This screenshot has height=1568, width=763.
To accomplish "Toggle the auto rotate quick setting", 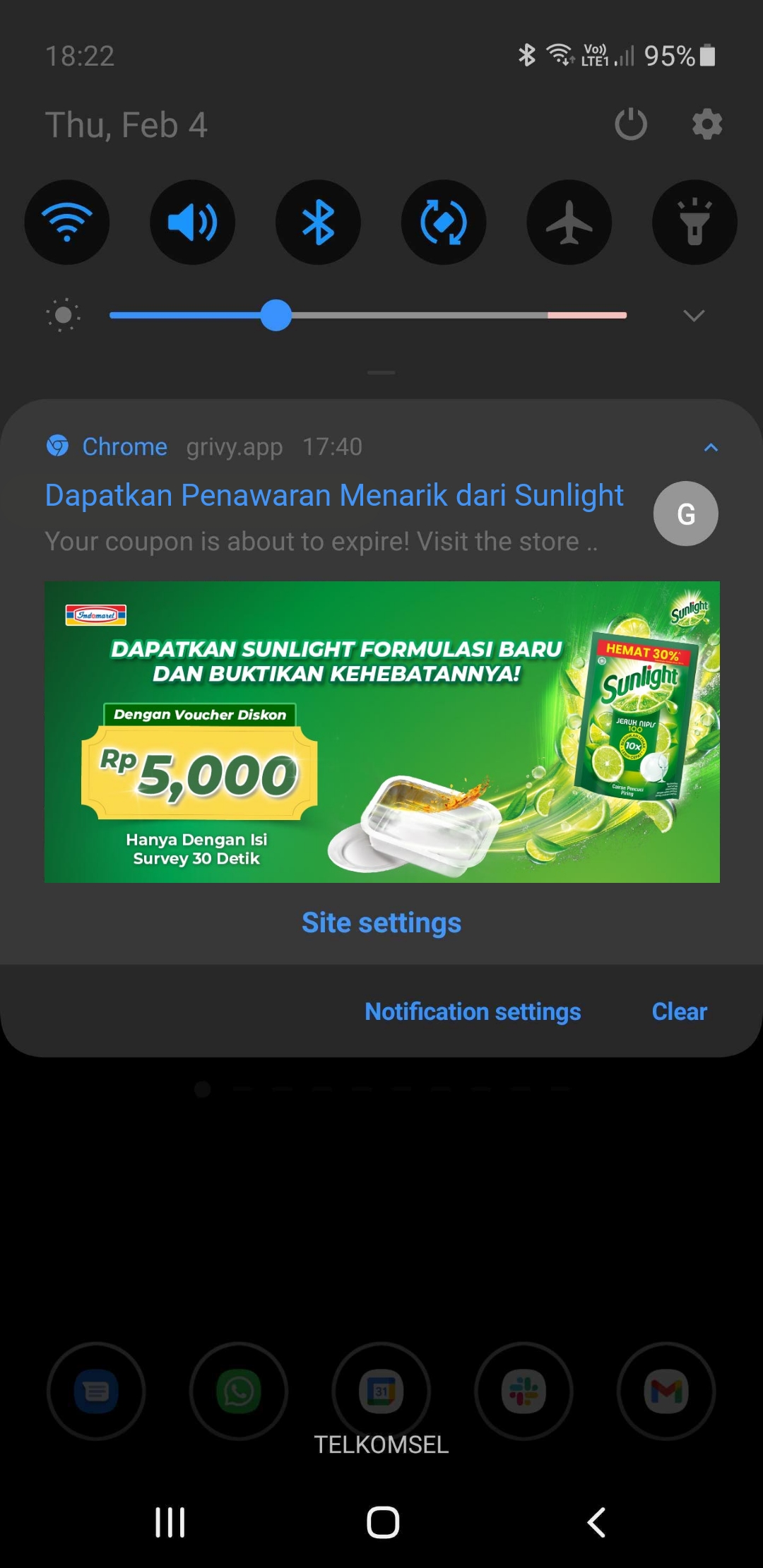I will [444, 222].
